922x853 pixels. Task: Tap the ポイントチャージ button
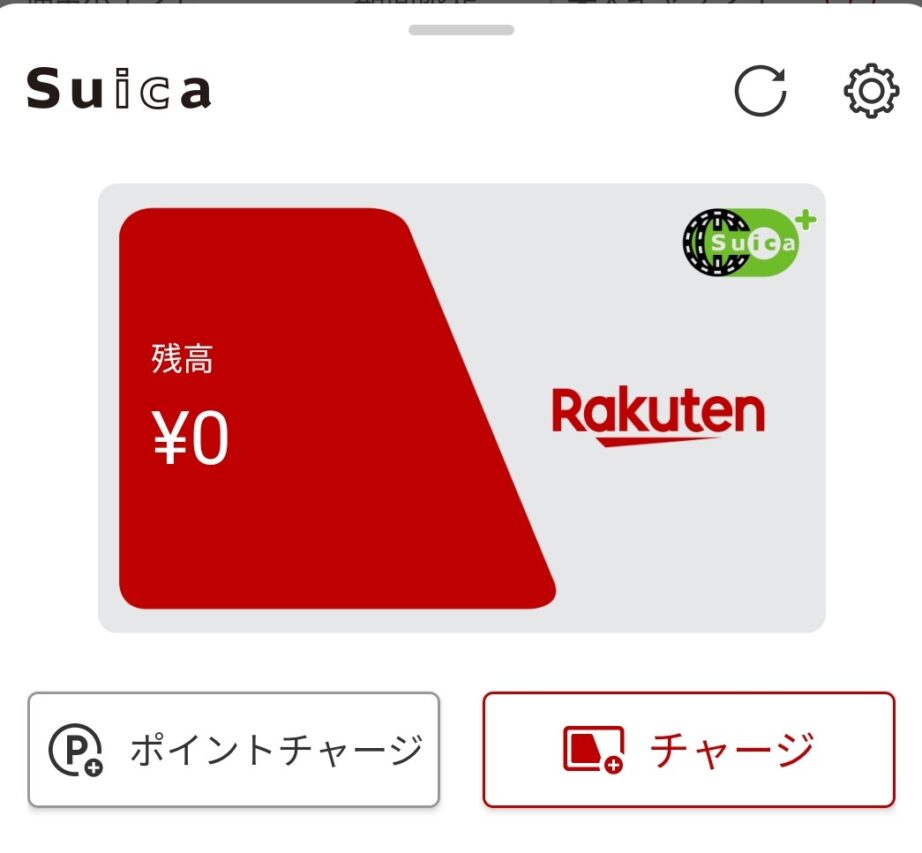pyautogui.click(x=234, y=749)
